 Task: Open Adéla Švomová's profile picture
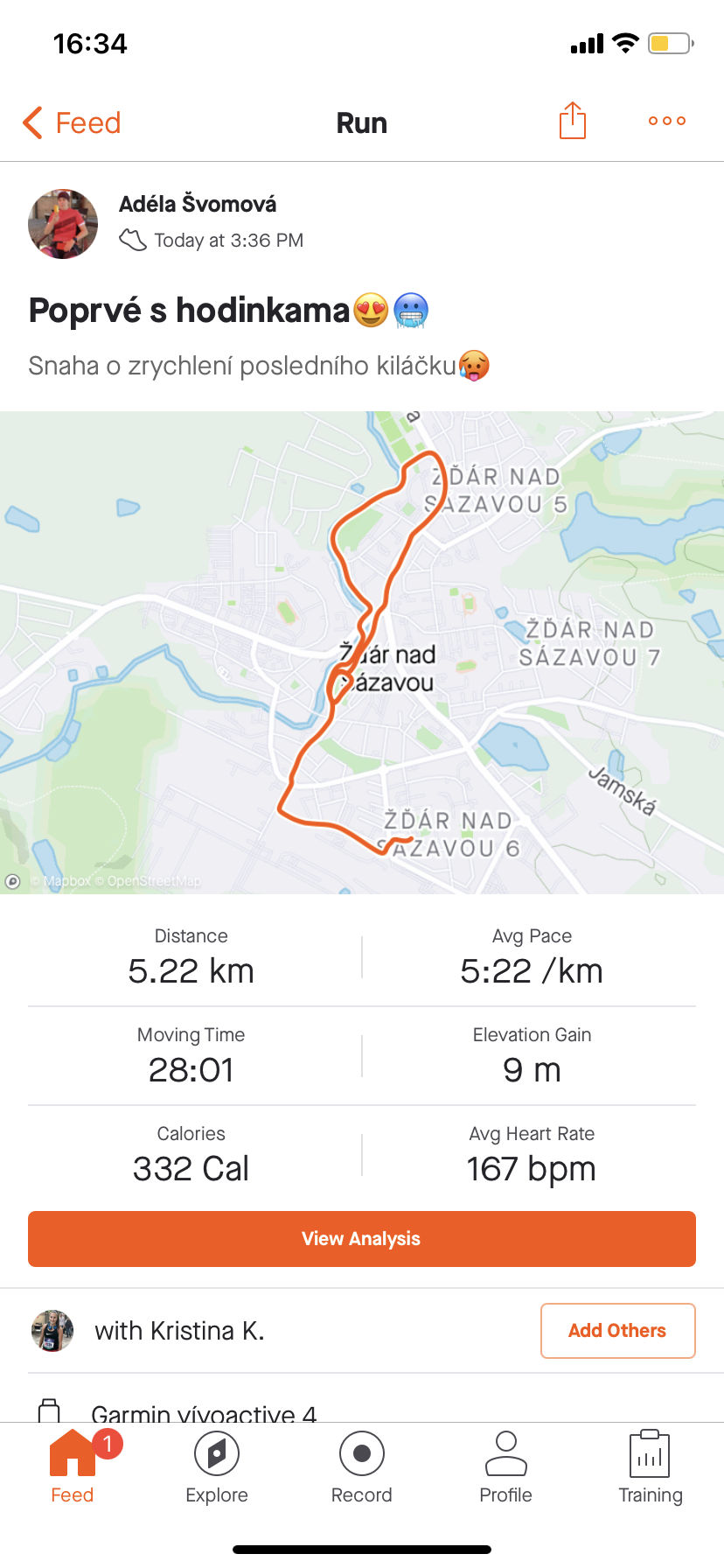pos(63,224)
